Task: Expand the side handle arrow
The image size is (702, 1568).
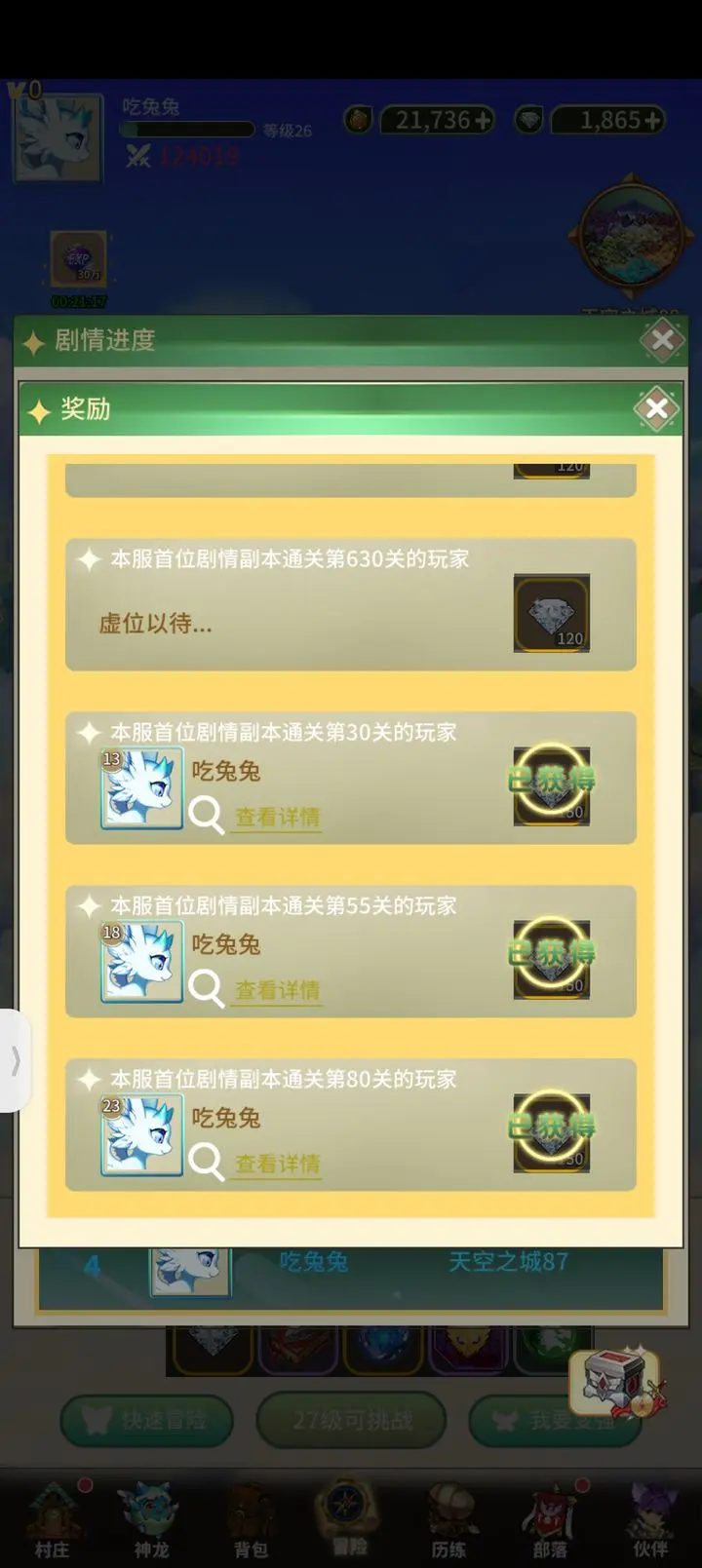Action: pos(15,1060)
